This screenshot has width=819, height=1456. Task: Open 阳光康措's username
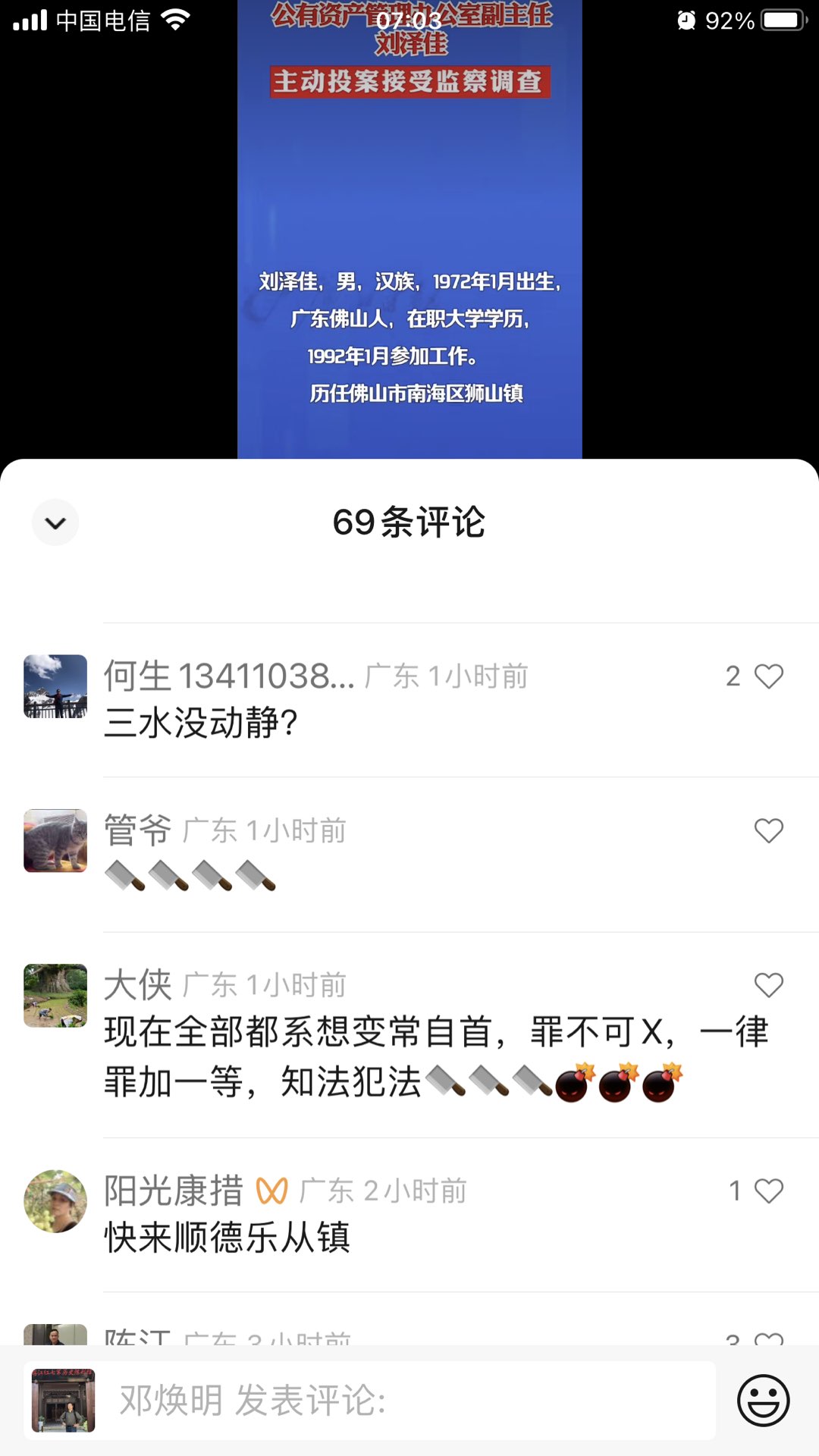click(x=174, y=1191)
